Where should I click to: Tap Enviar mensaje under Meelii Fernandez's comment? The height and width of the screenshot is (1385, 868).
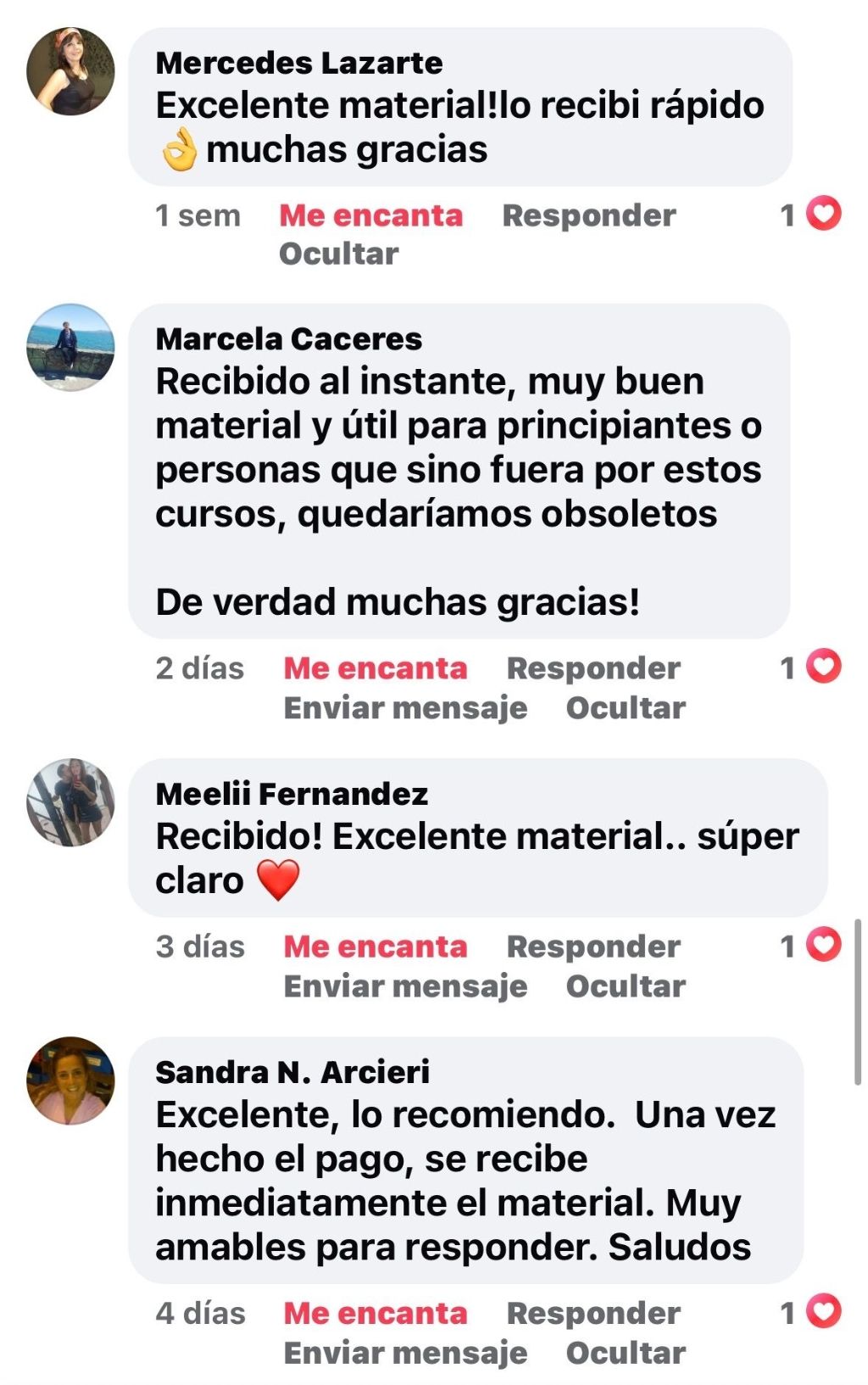(x=405, y=986)
